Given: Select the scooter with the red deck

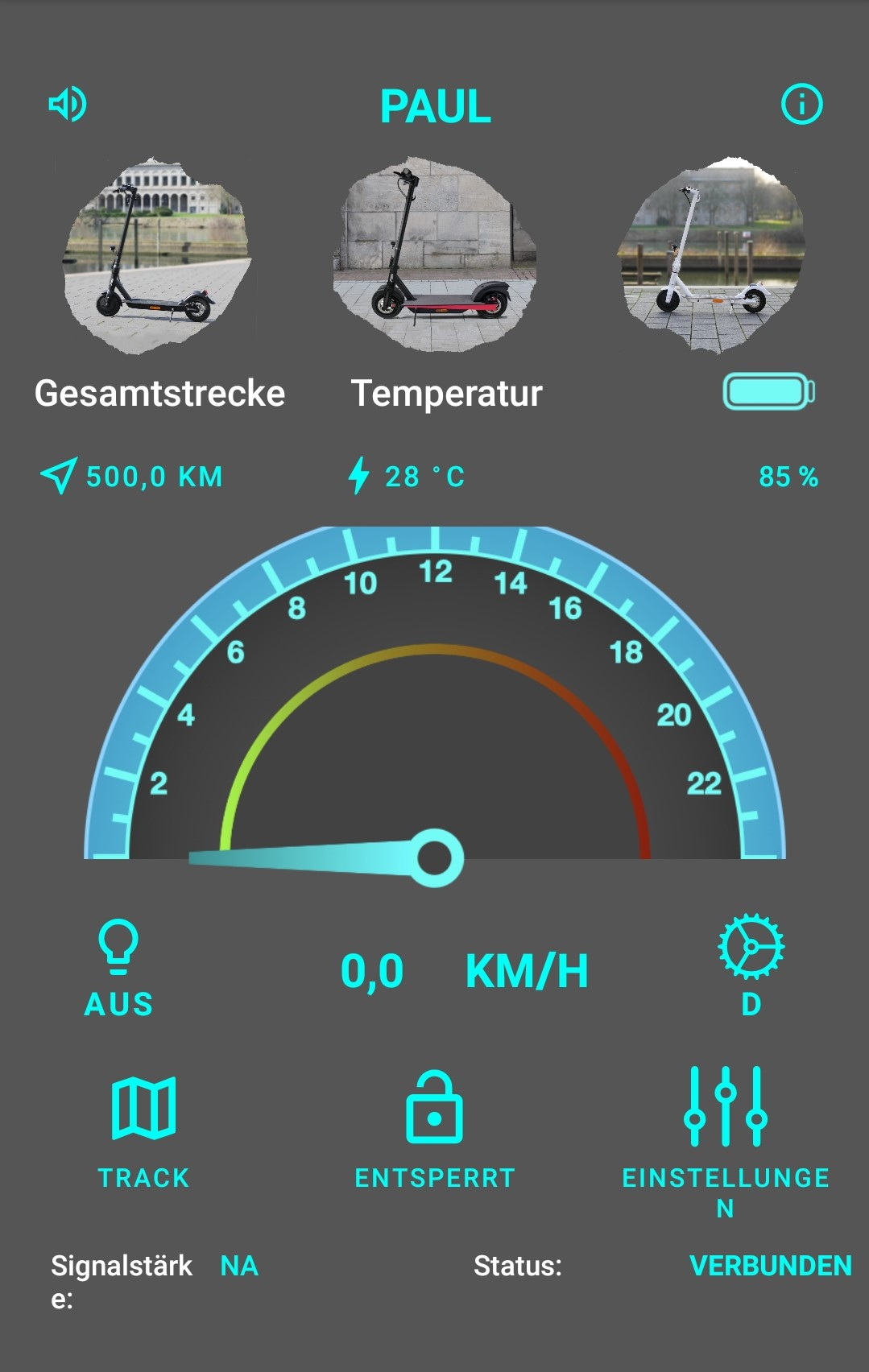Looking at the screenshot, I should pyautogui.click(x=434, y=255).
